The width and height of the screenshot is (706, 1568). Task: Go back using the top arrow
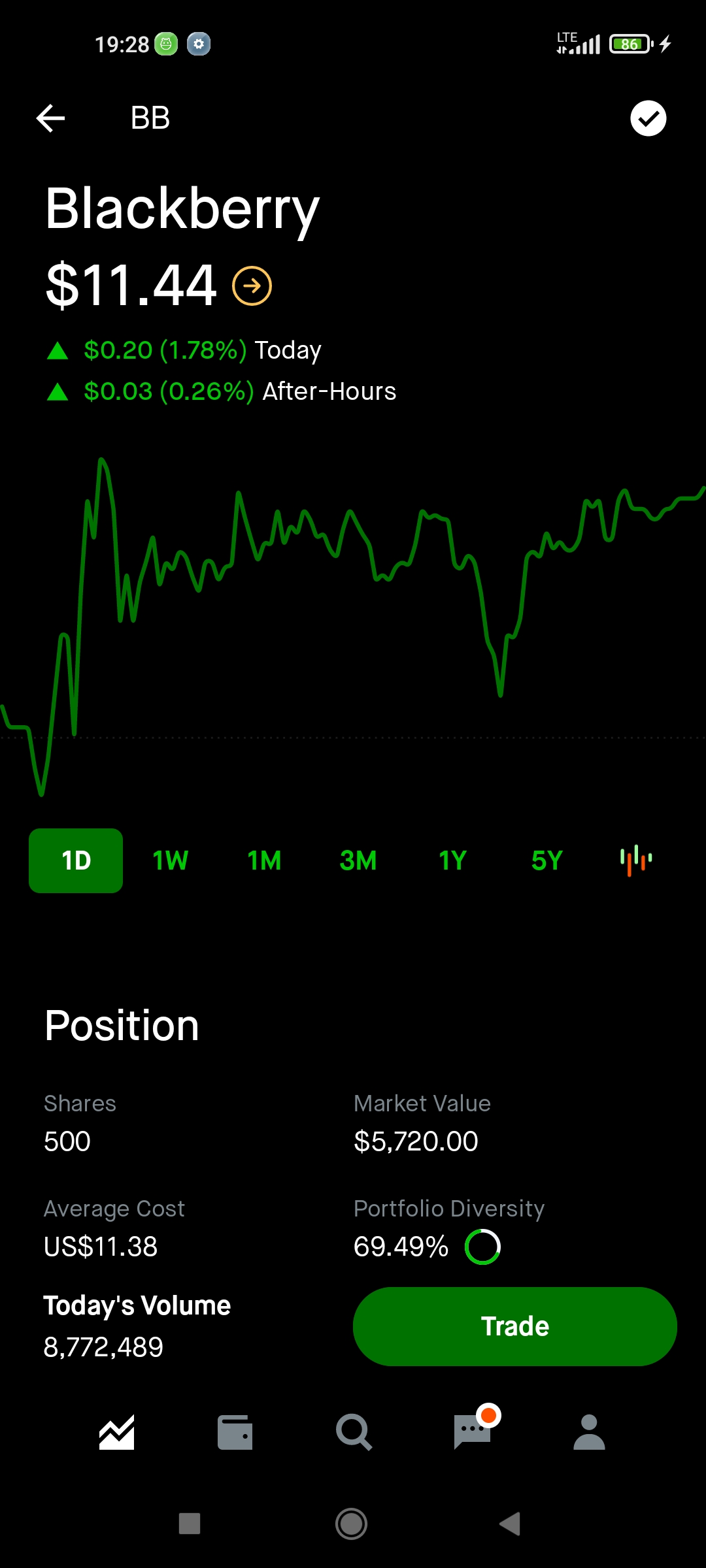click(50, 118)
